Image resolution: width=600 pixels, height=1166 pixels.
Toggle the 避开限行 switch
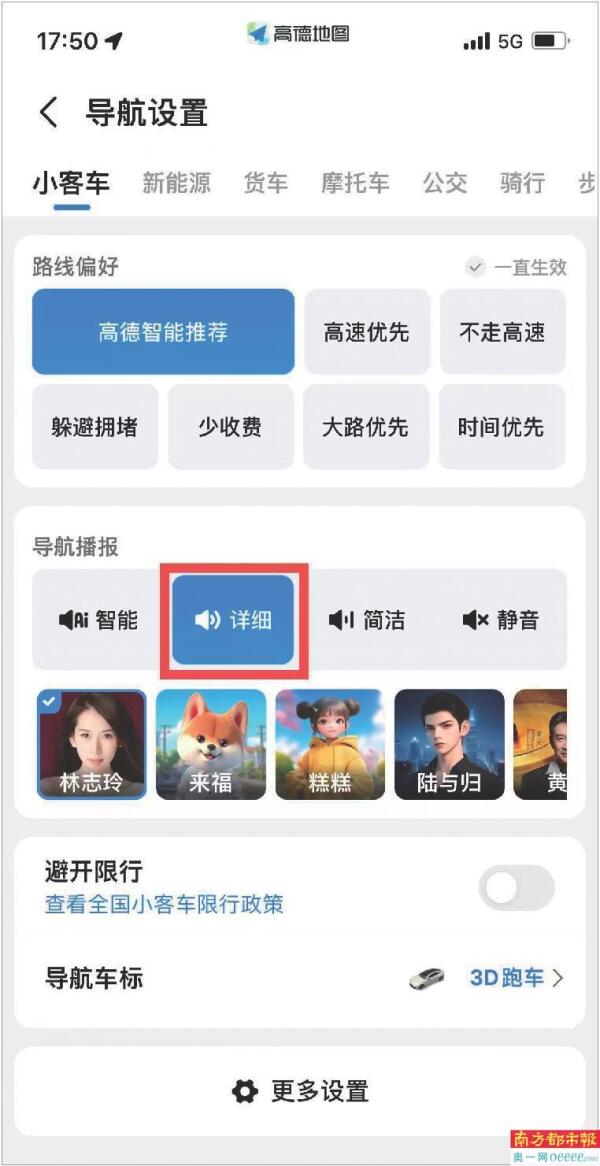coord(516,888)
